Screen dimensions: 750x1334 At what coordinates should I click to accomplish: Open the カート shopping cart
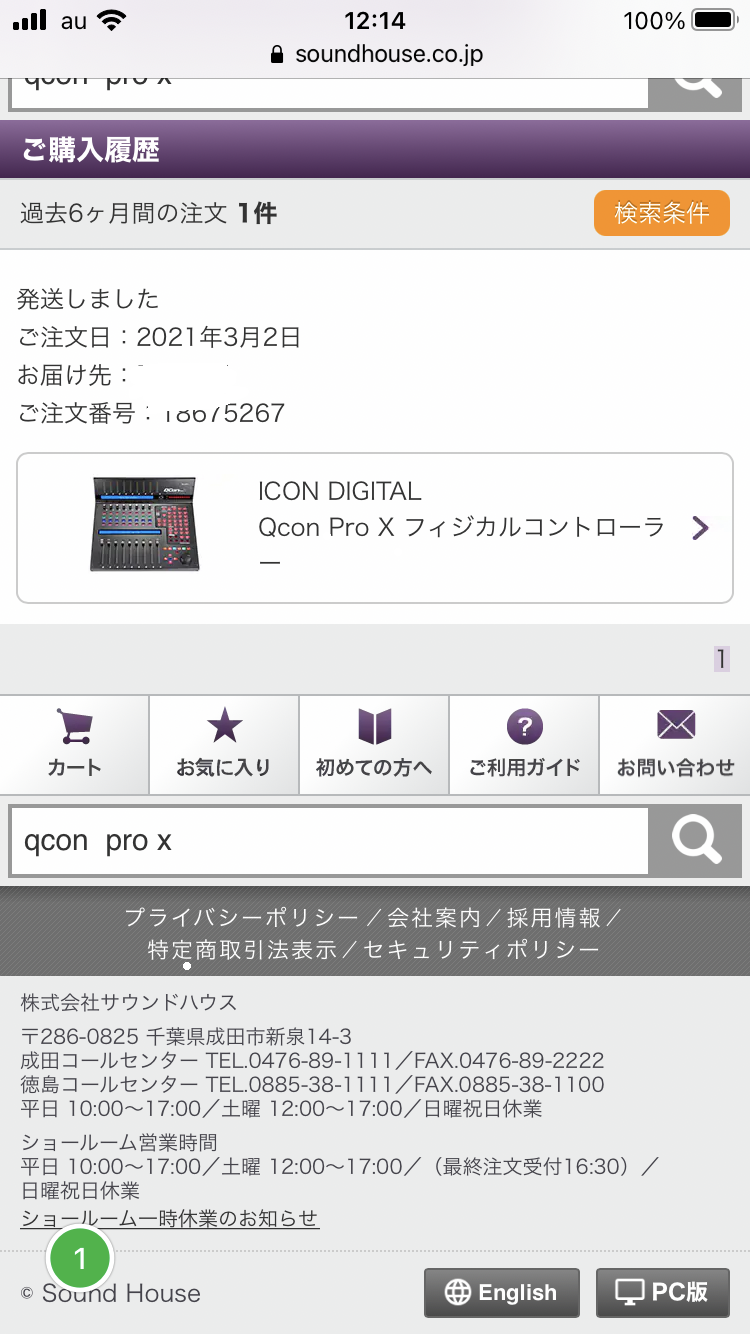(x=74, y=744)
